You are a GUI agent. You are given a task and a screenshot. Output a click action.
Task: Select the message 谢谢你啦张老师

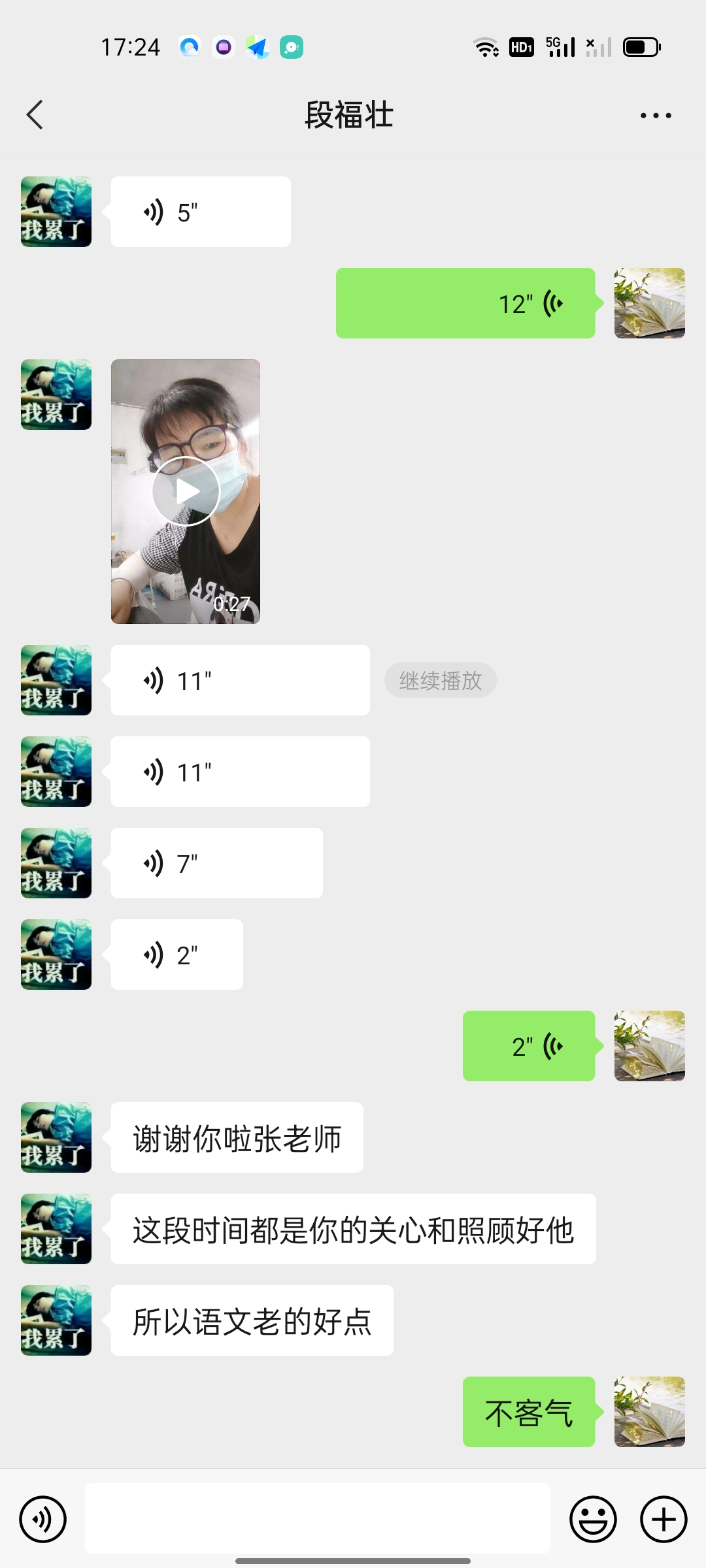pos(237,1137)
